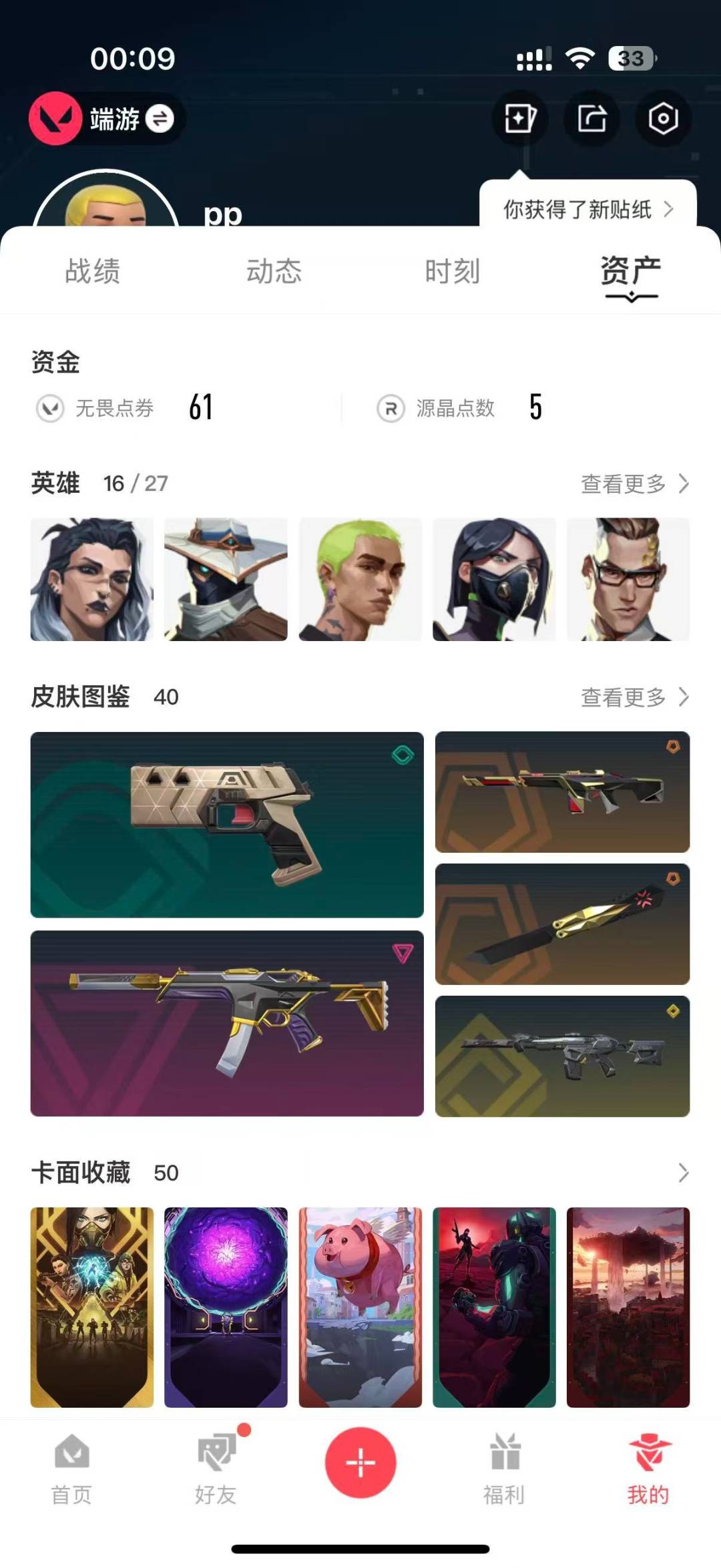Open the sticker card icon
Viewport: 721px width, 1568px height.
tap(520, 119)
